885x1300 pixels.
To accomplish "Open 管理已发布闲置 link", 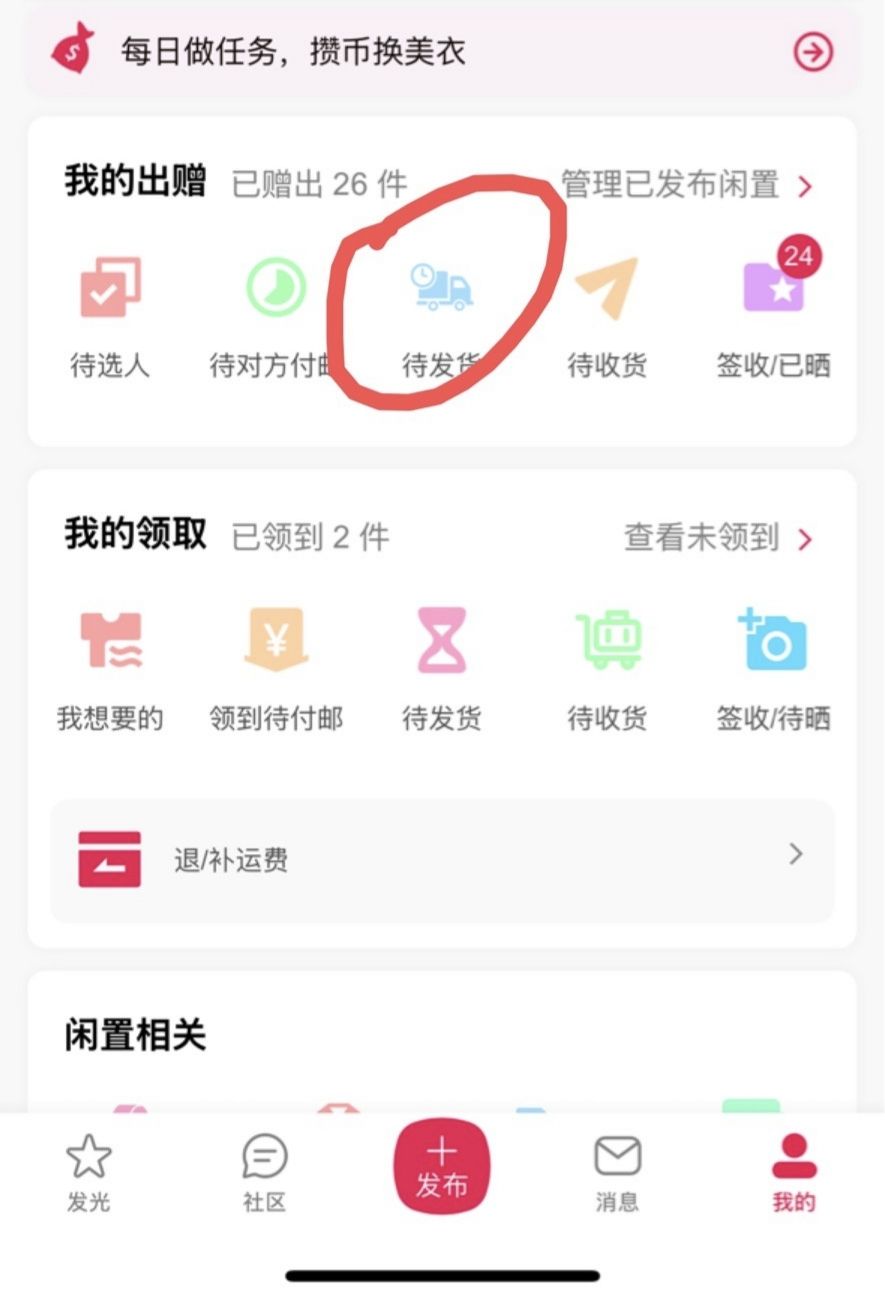I will (x=686, y=185).
